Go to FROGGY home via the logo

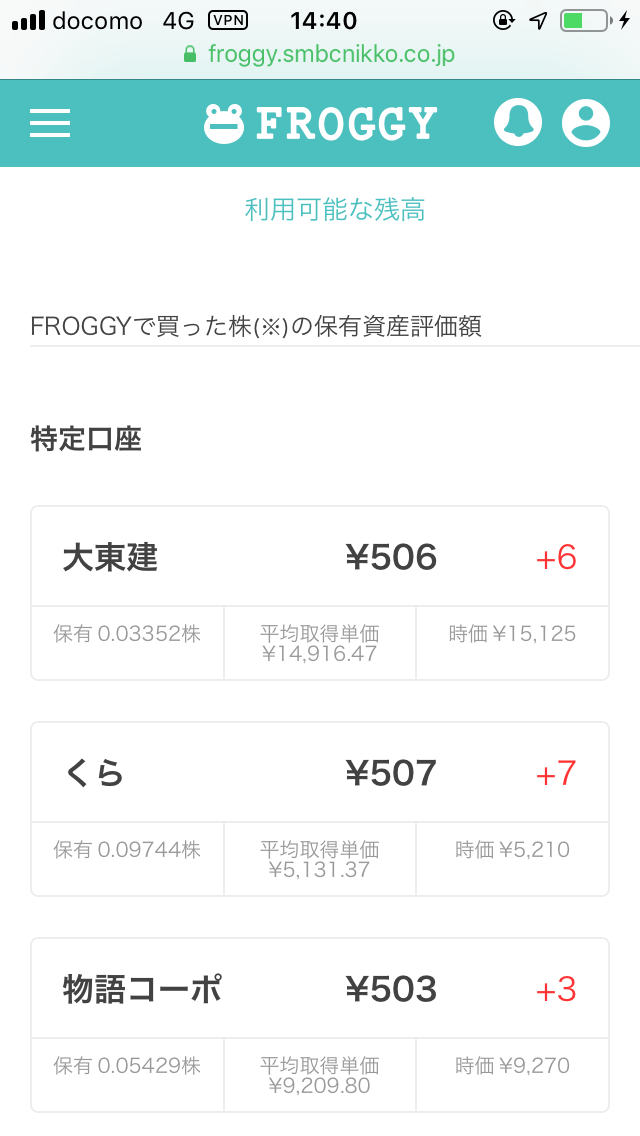tap(321, 123)
